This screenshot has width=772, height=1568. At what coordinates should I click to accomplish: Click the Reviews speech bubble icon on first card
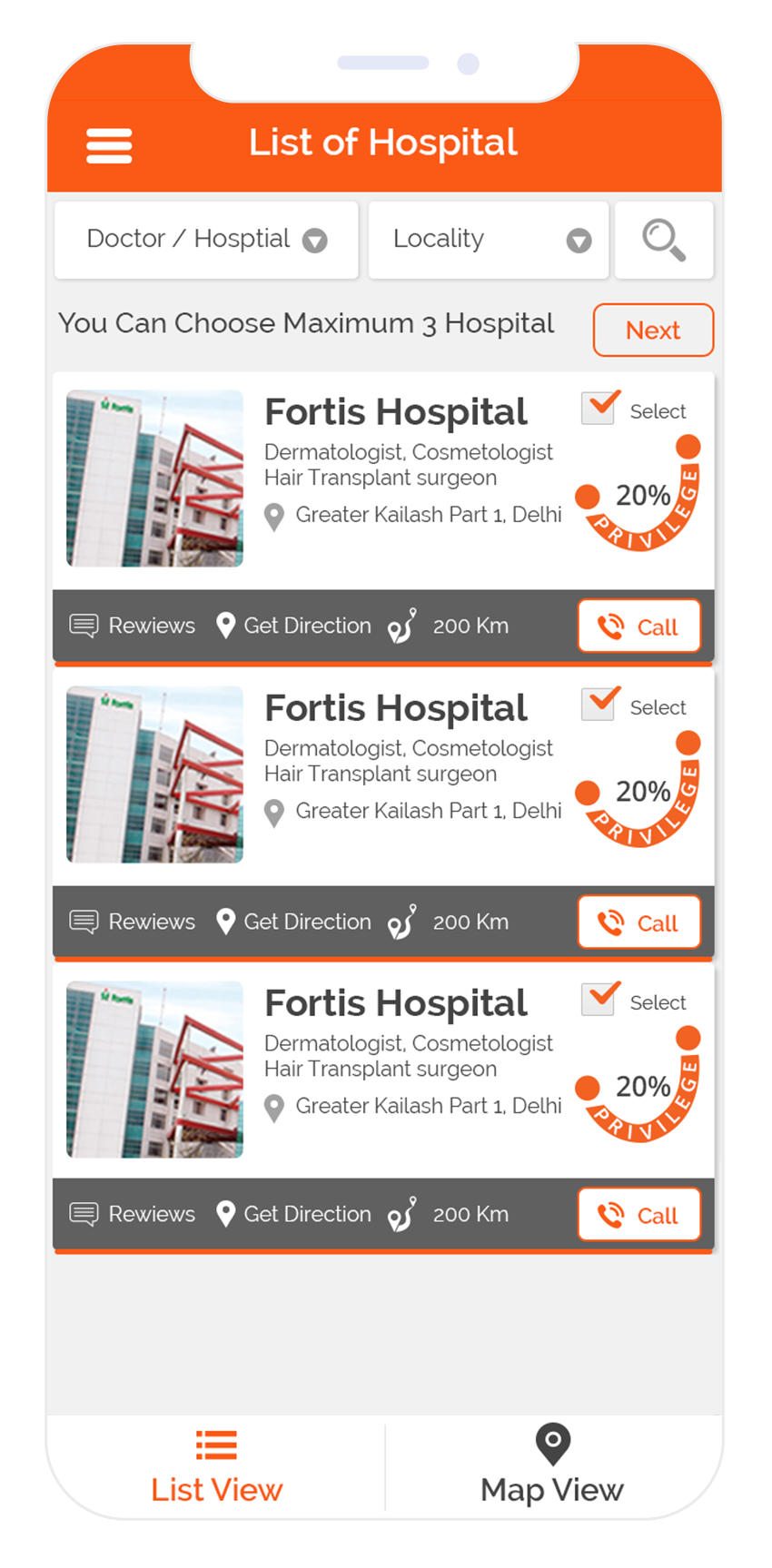click(x=84, y=625)
